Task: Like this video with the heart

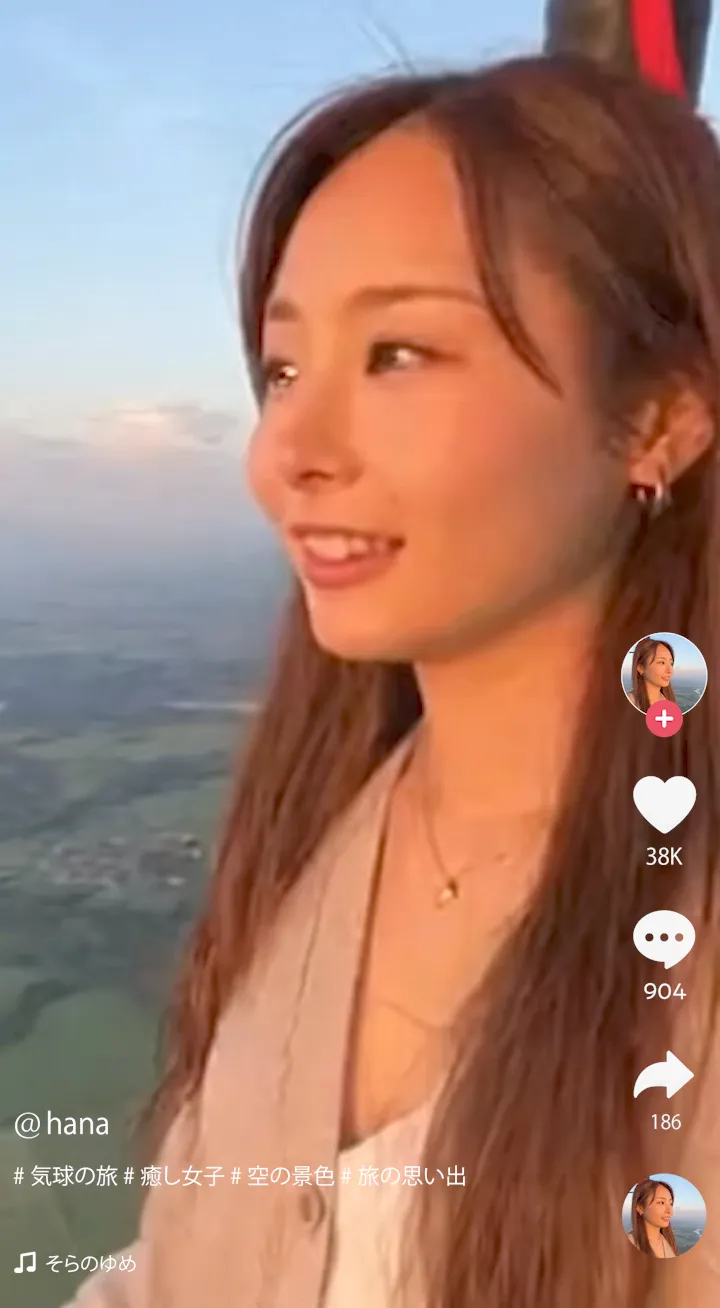Action: tap(664, 804)
